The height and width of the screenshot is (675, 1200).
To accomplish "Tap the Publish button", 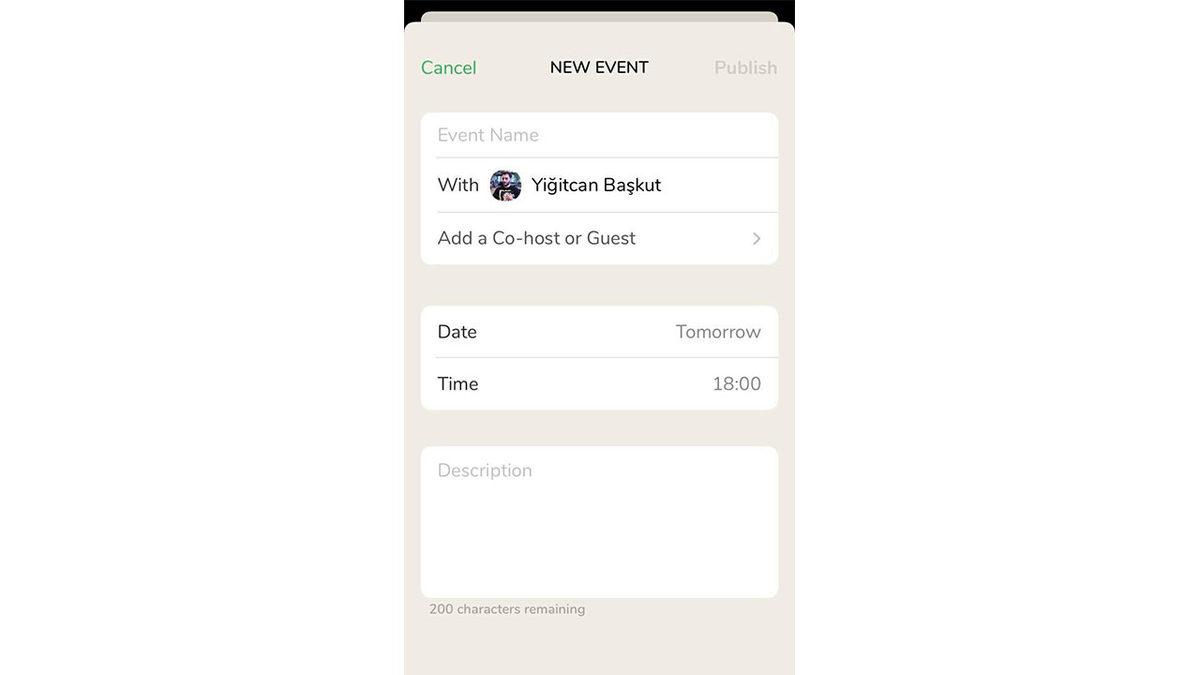I will pyautogui.click(x=745, y=68).
